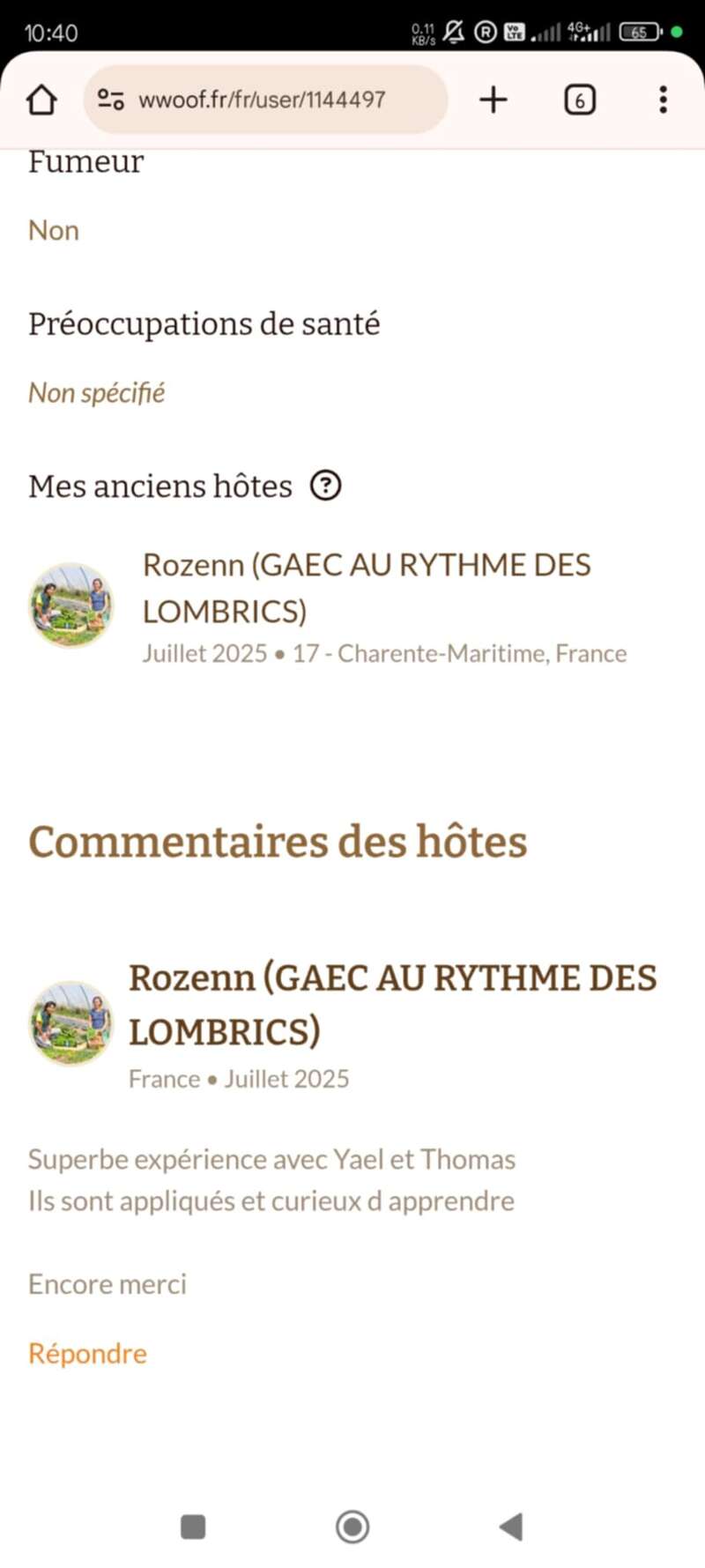Open help icon beside Mes anciens hôtes

pyautogui.click(x=325, y=486)
